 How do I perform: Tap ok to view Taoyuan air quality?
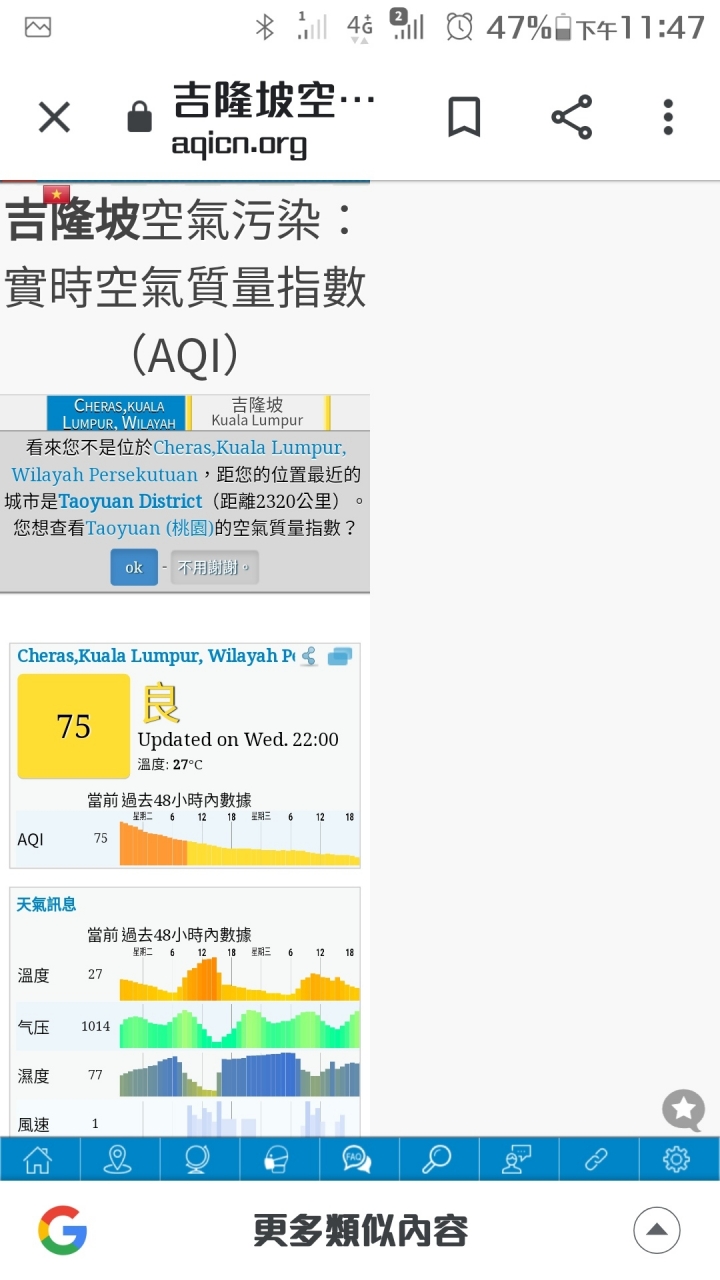pyautogui.click(x=134, y=567)
